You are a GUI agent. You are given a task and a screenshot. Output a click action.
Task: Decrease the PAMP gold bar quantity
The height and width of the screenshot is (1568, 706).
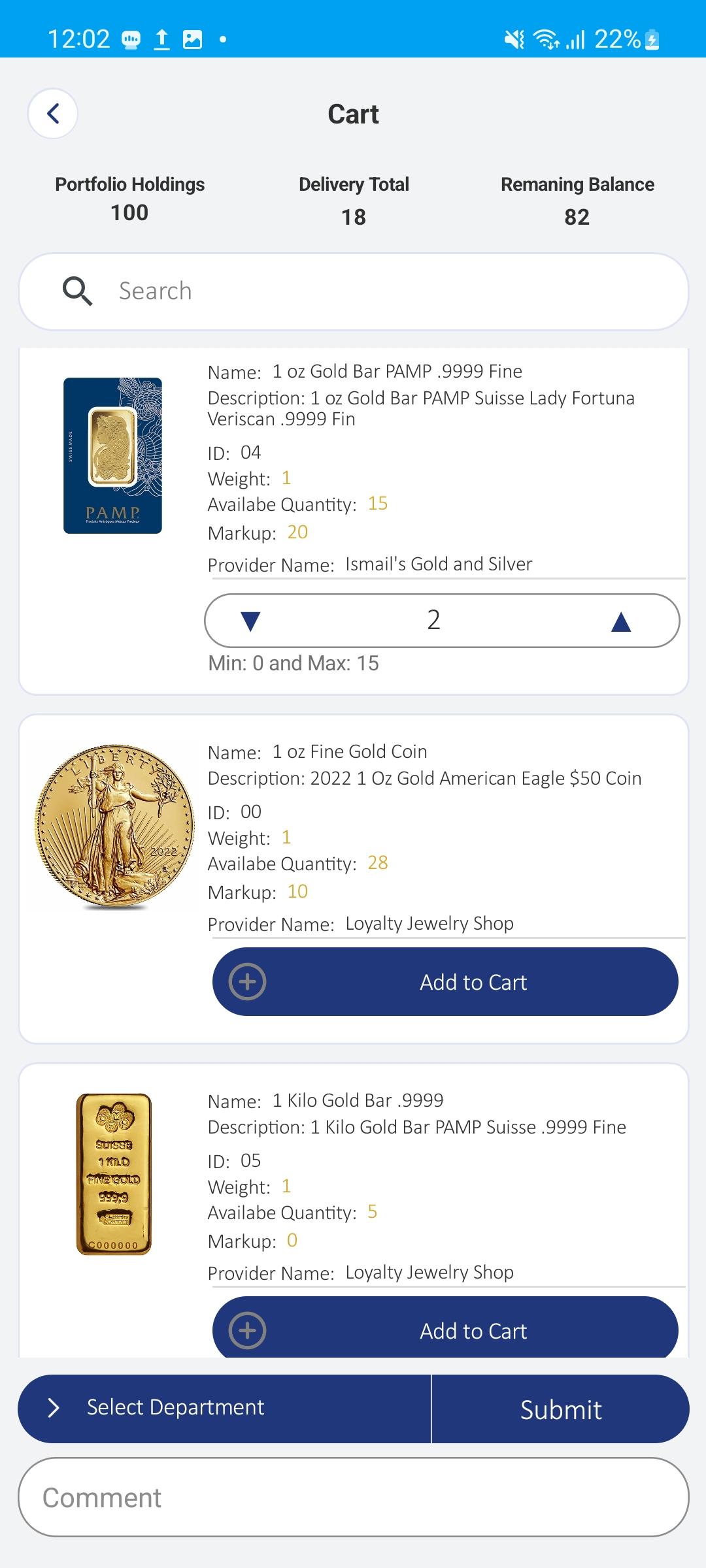[250, 621]
